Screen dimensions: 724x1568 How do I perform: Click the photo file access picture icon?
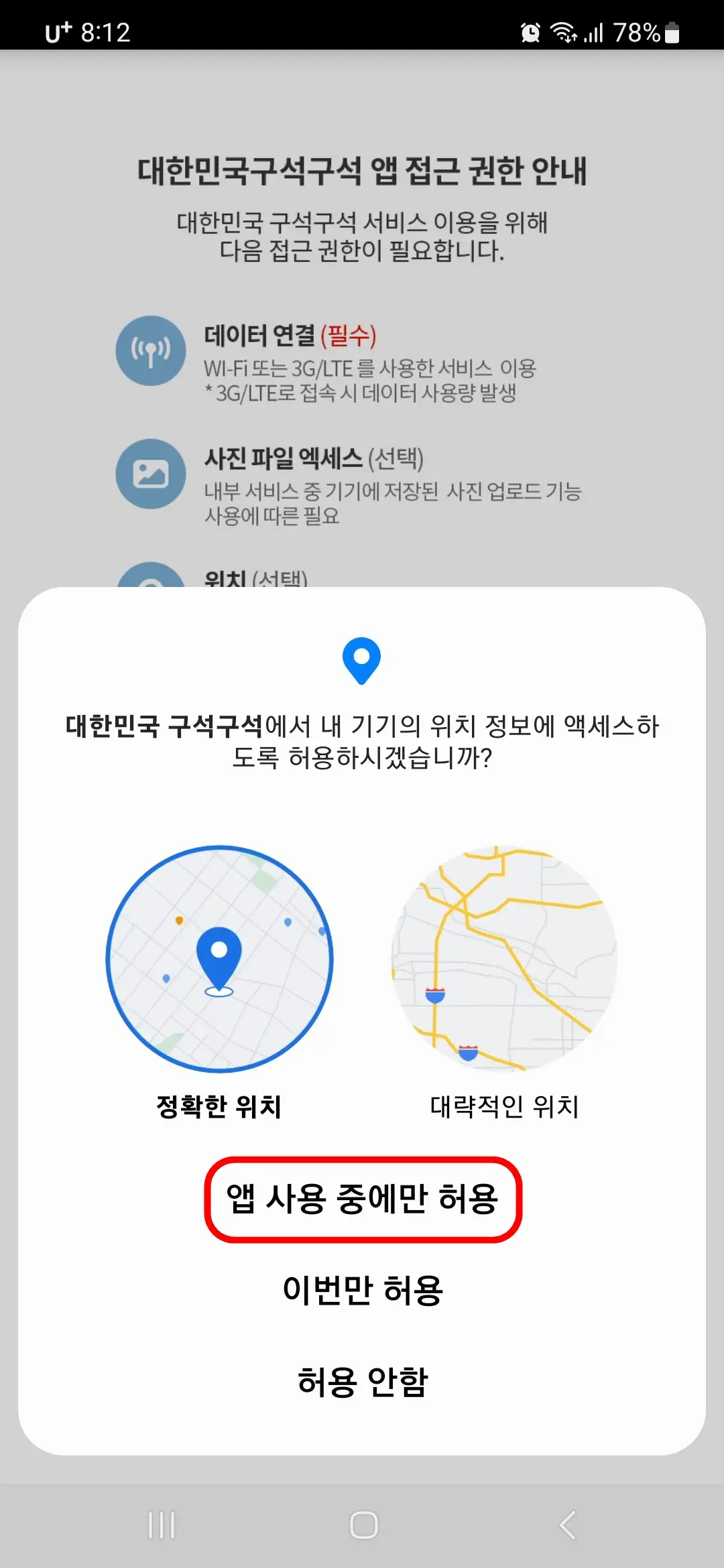pos(150,472)
